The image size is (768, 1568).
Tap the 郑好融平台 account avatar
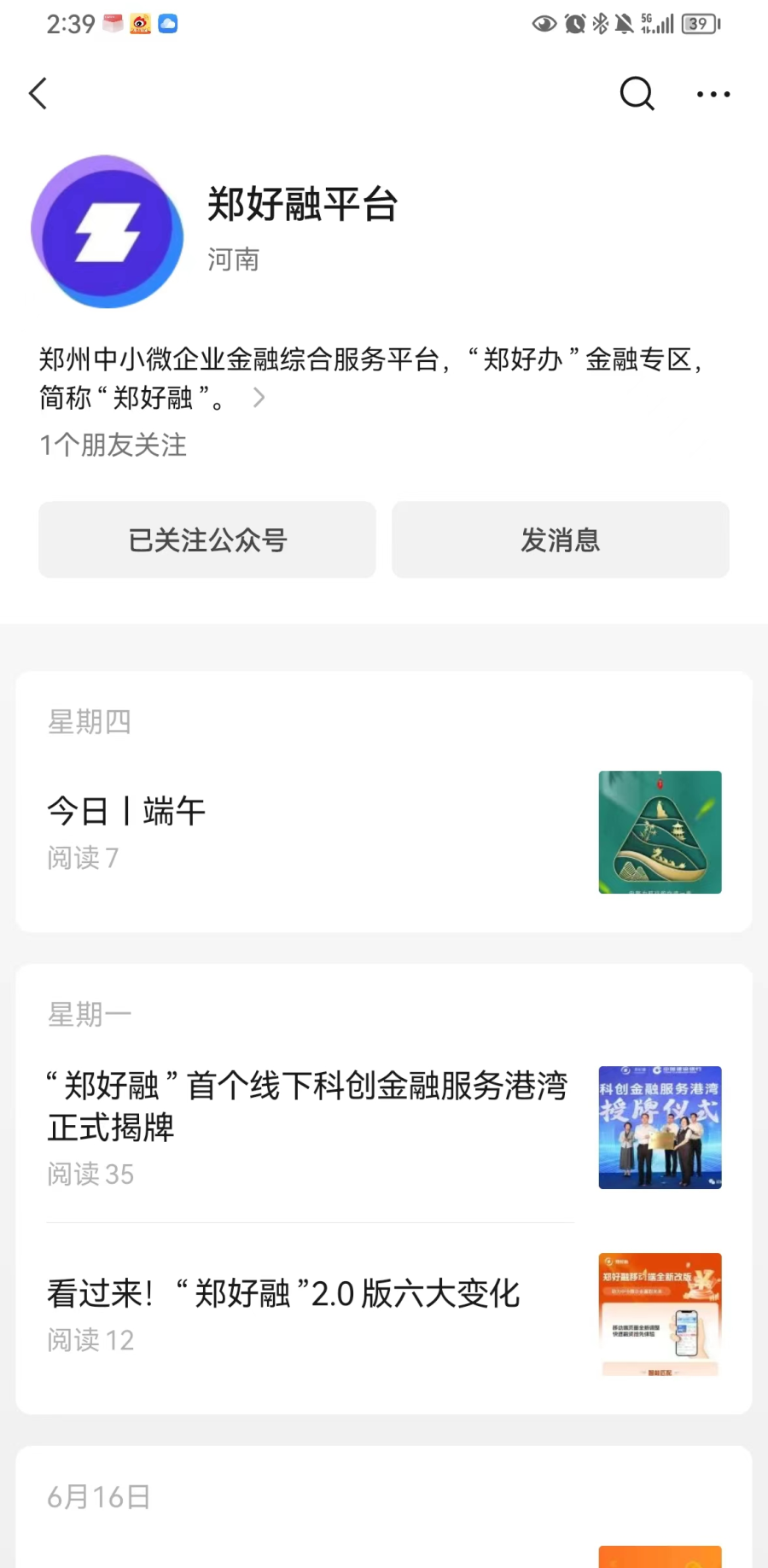108,231
